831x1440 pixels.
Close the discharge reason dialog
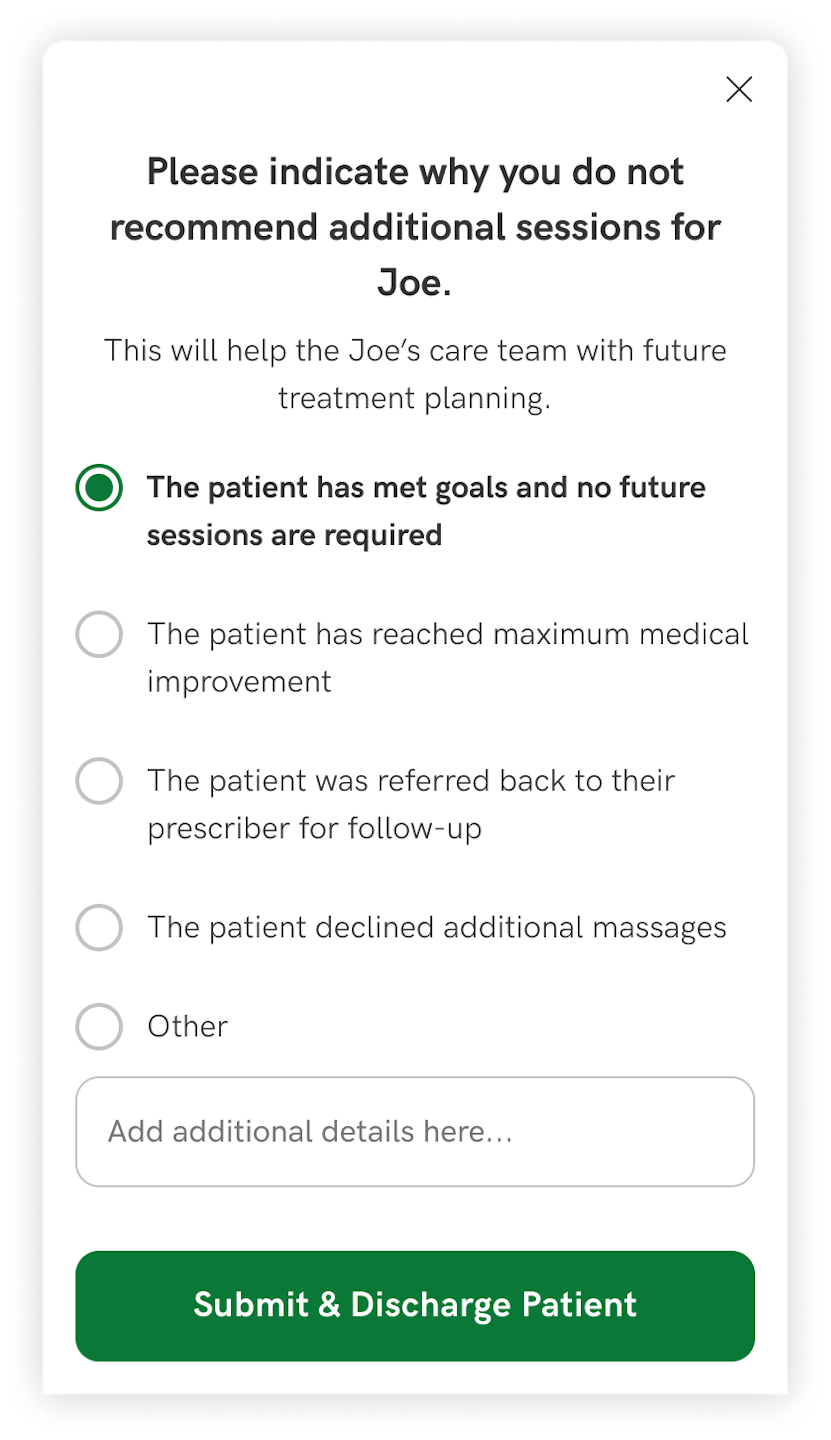[739, 90]
